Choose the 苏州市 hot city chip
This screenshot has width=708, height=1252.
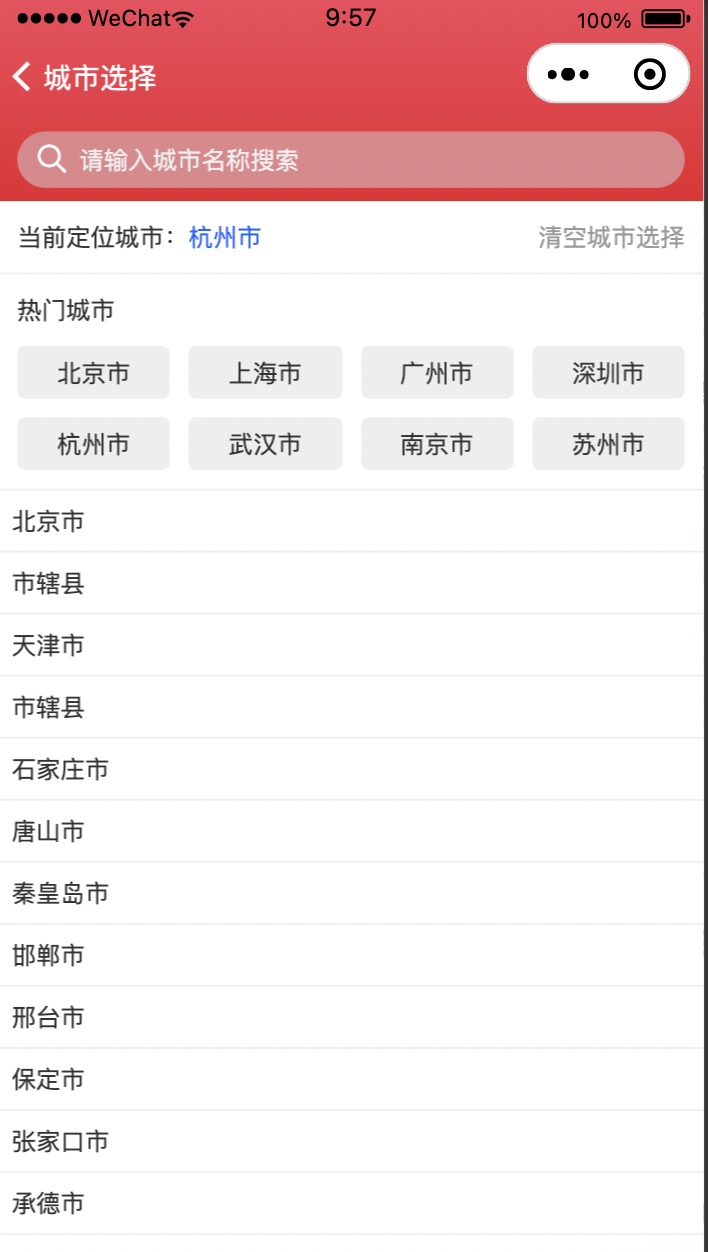[608, 444]
